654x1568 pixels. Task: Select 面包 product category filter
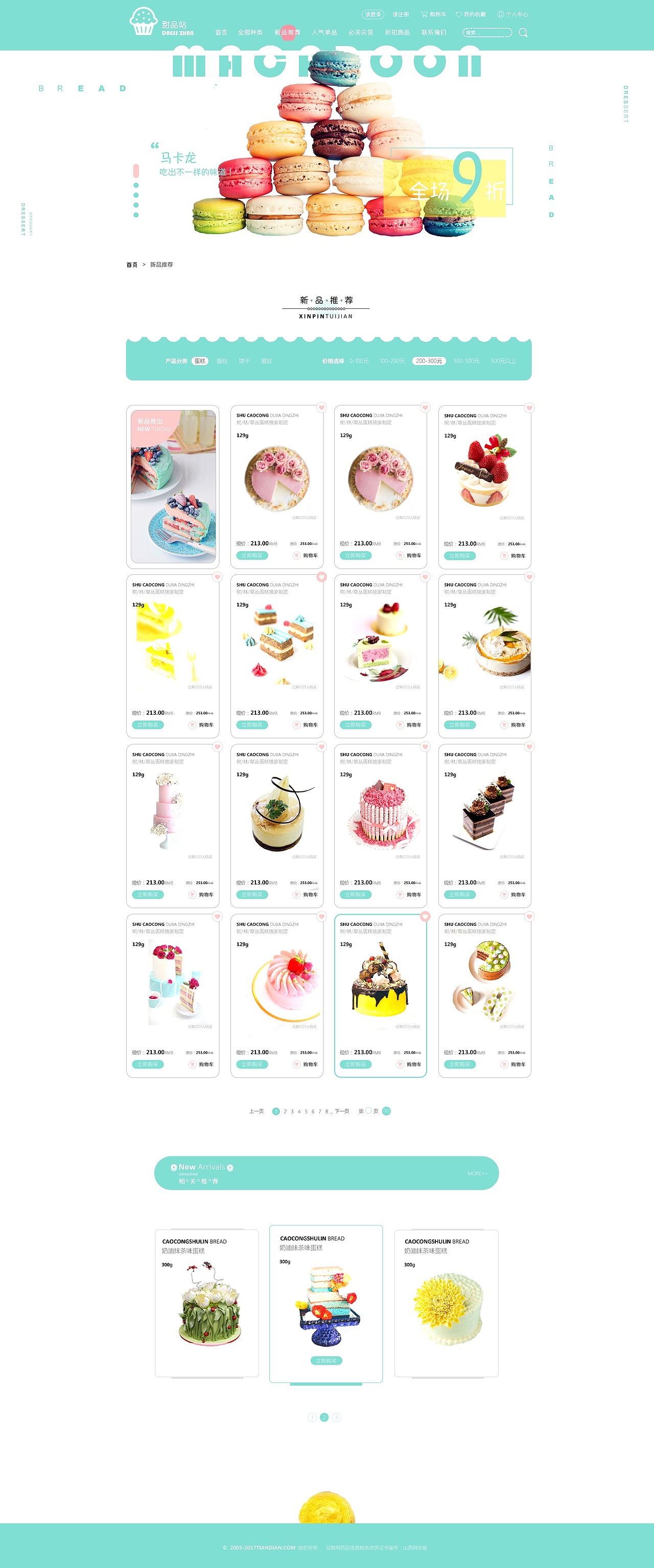click(x=222, y=361)
